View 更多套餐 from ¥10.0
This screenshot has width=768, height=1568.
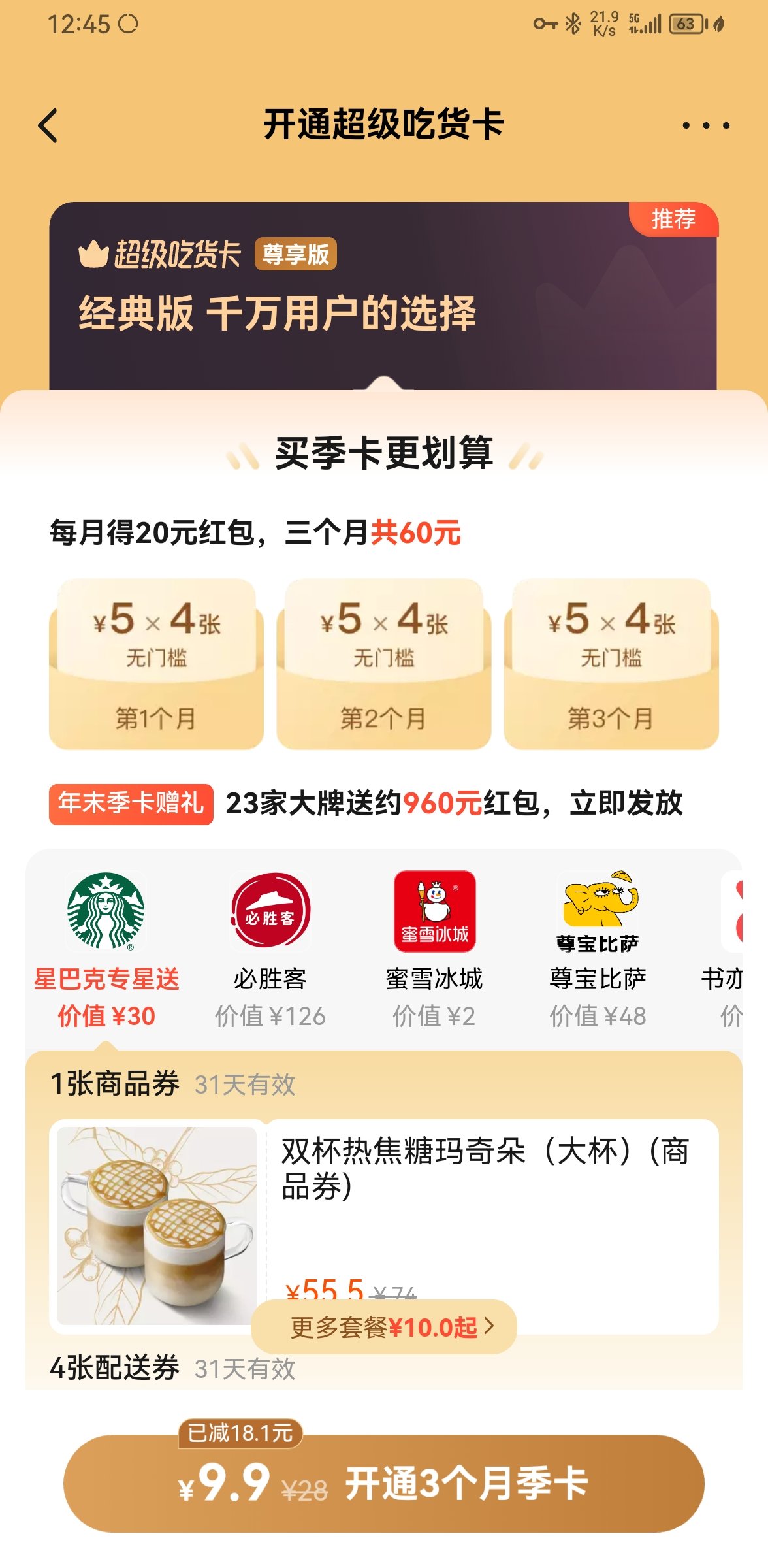pos(384,1327)
